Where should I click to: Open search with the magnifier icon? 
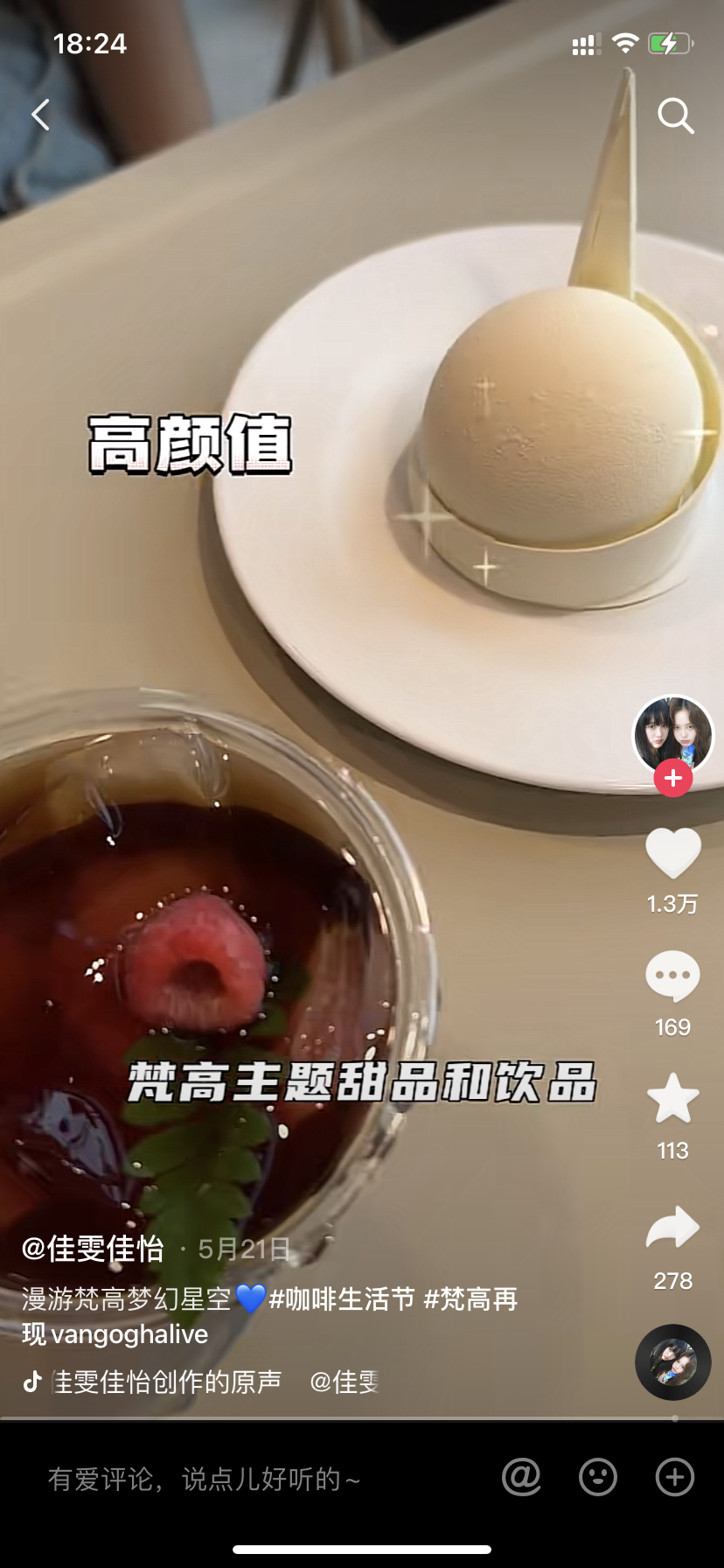pyautogui.click(x=675, y=115)
